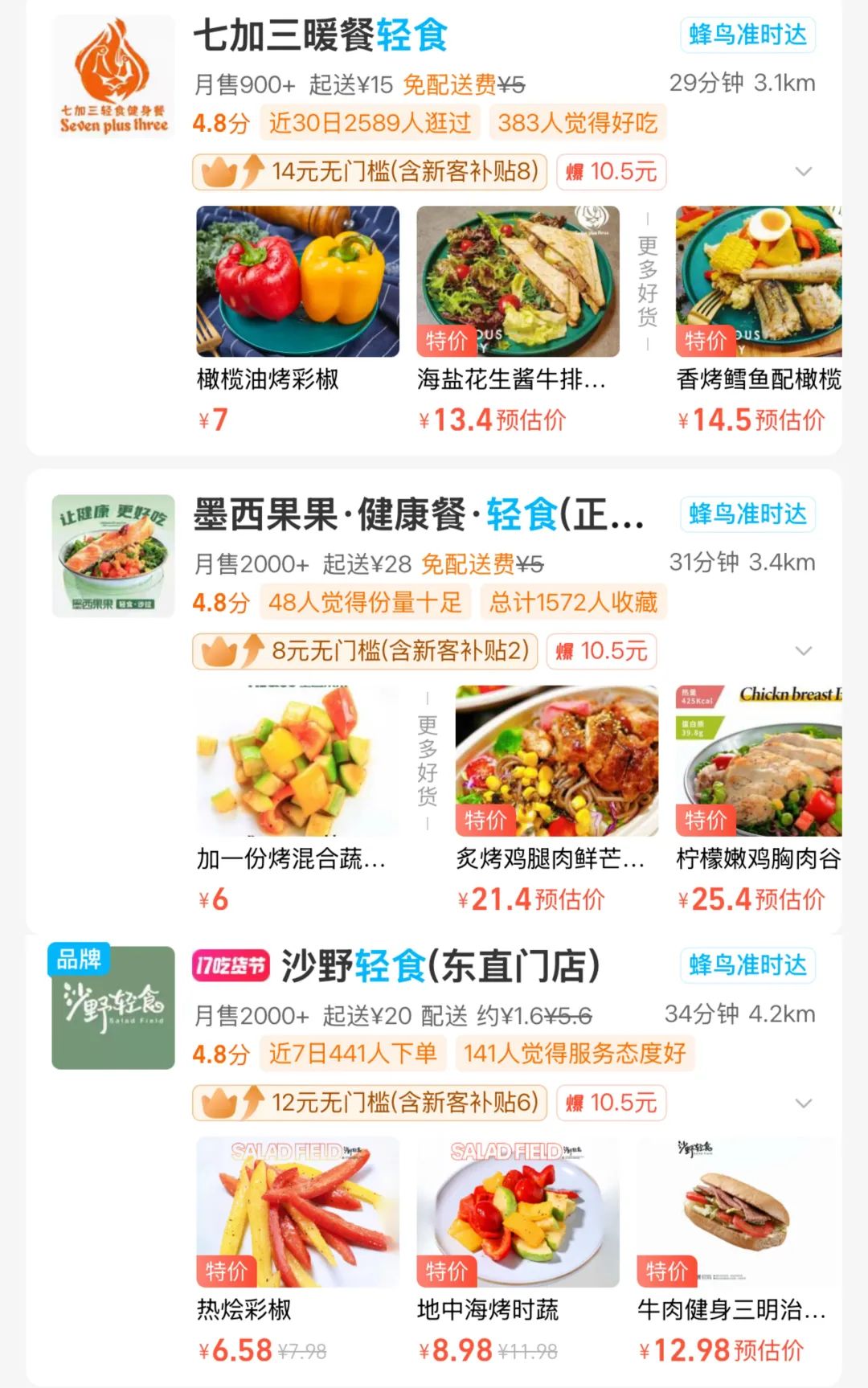
Task: Open the 七加三暖餐轻食 restaurant page
Action: (320, 37)
